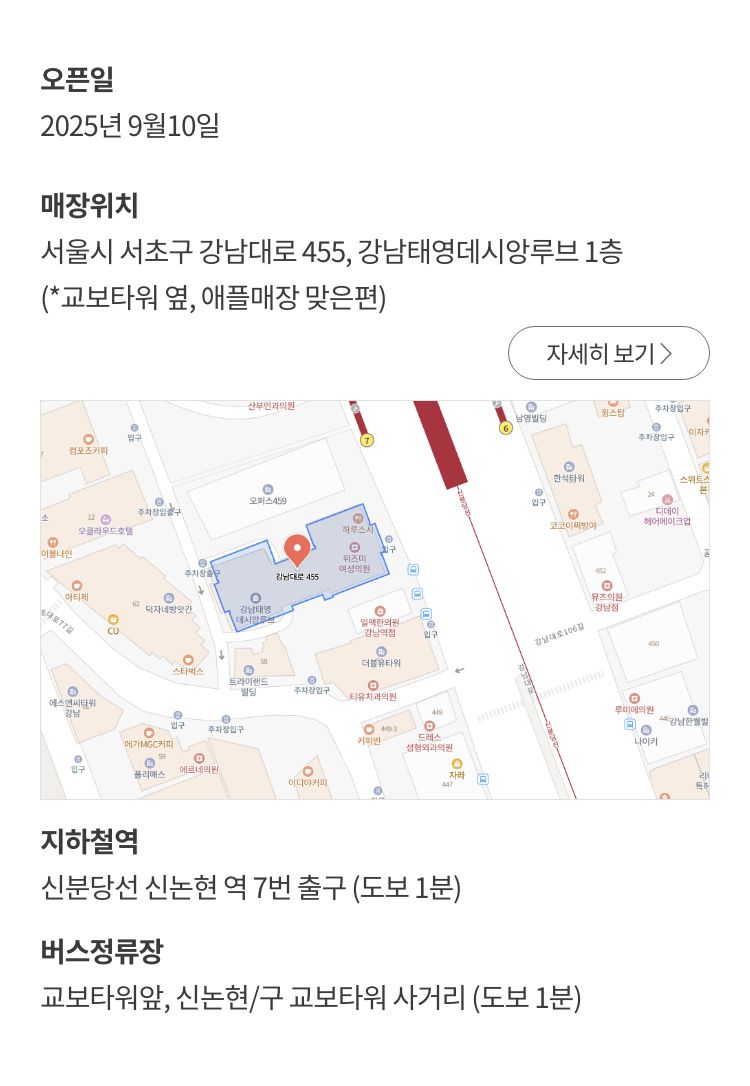This screenshot has height=1086, width=750.
Task: Open the store location map
Action: point(375,600)
